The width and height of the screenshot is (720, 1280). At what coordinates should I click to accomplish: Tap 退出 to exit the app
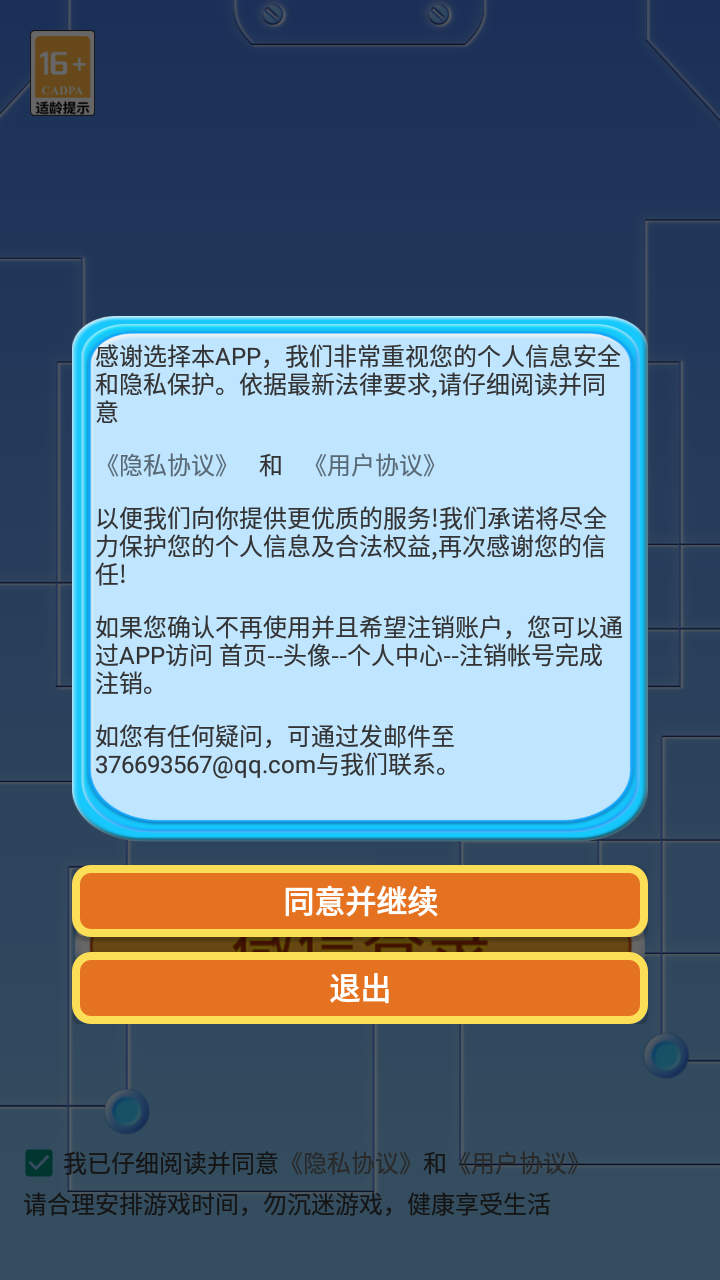point(360,988)
